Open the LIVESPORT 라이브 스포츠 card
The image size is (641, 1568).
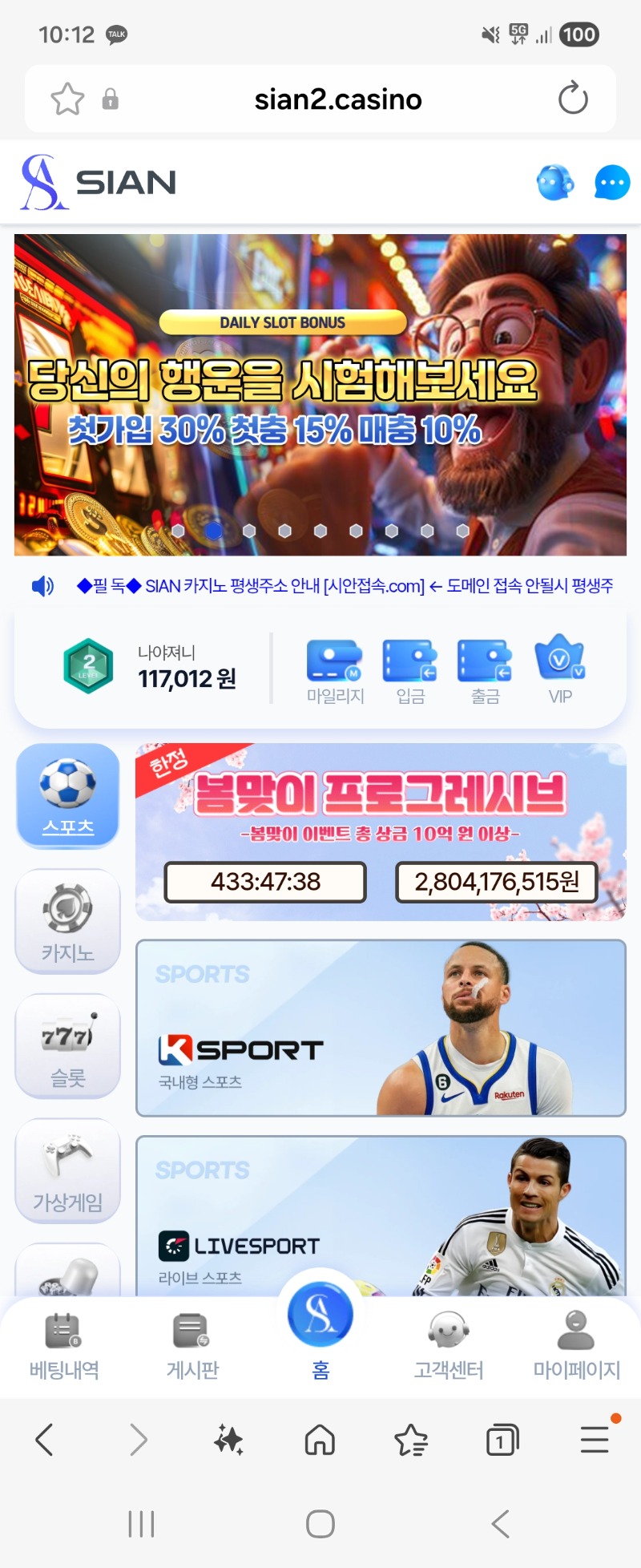click(381, 1214)
